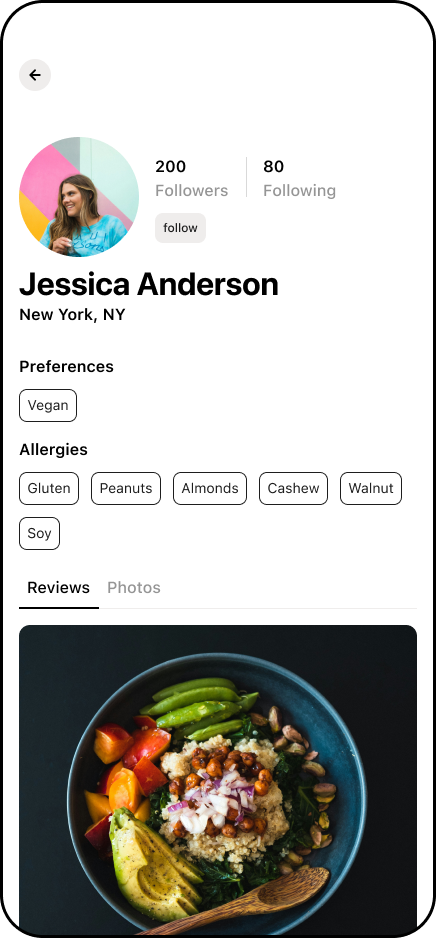Open the veggie bowl review card
Image resolution: width=436 pixels, height=938 pixels.
tap(218, 779)
